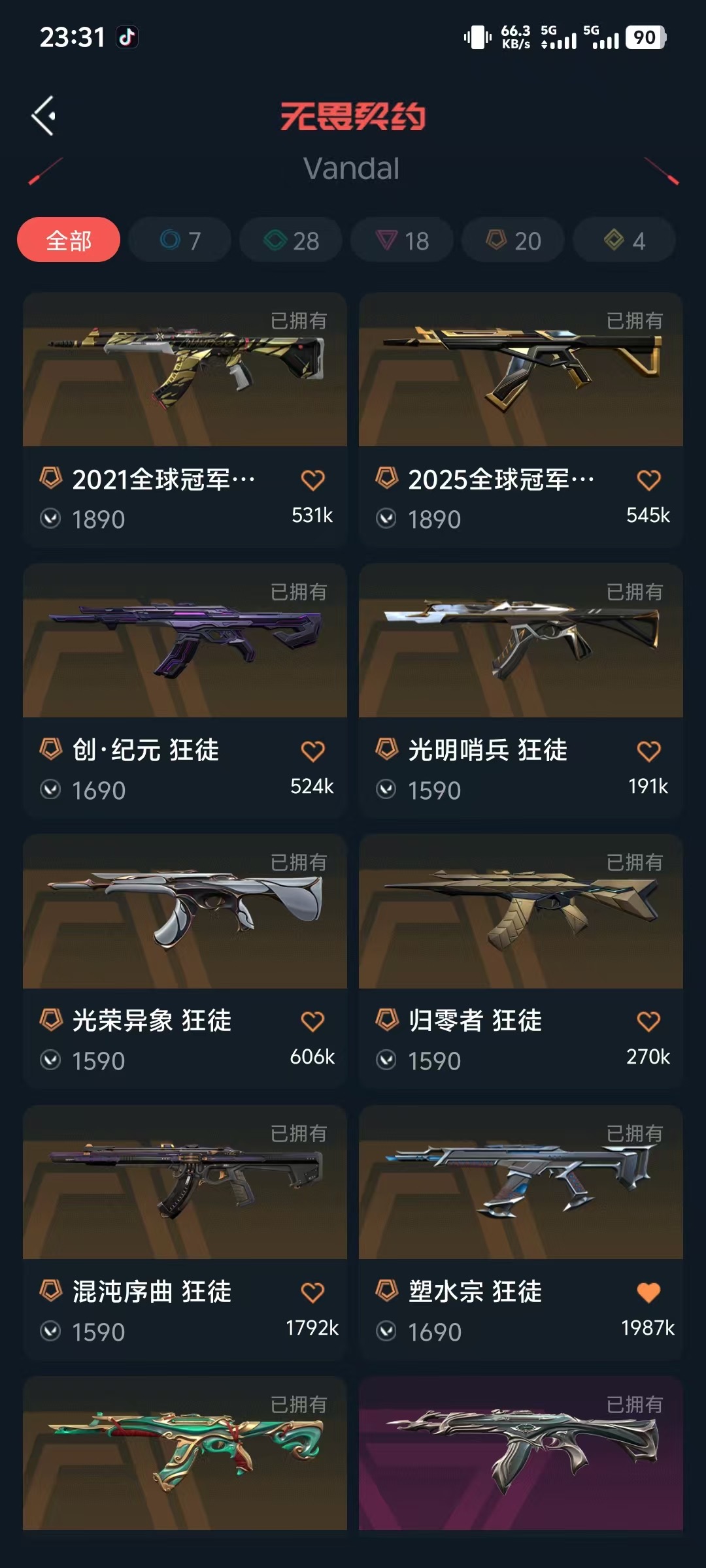Like the 创·纪元 狂徒 skin
This screenshot has height=1568, width=706.
coord(312,751)
